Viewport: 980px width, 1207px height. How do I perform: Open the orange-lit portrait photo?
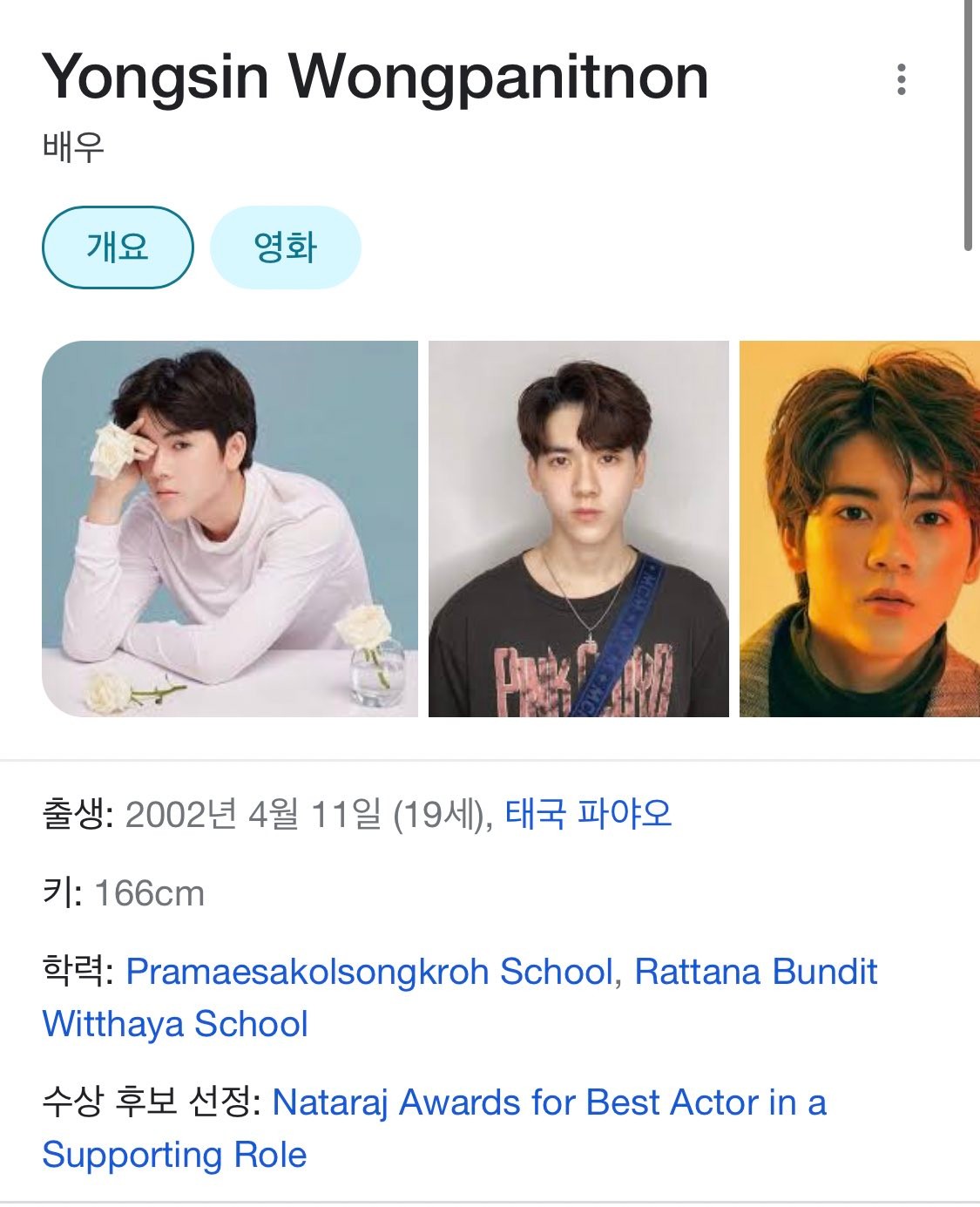[859, 529]
